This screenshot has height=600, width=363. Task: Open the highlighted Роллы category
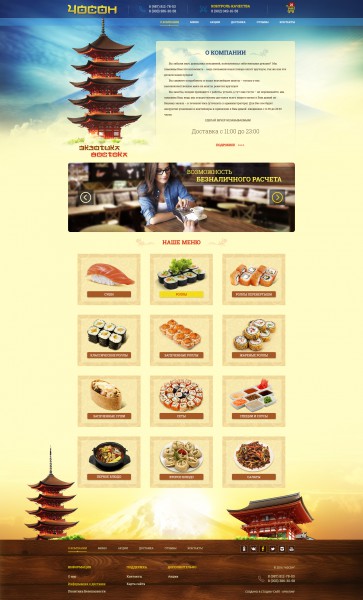[181, 279]
